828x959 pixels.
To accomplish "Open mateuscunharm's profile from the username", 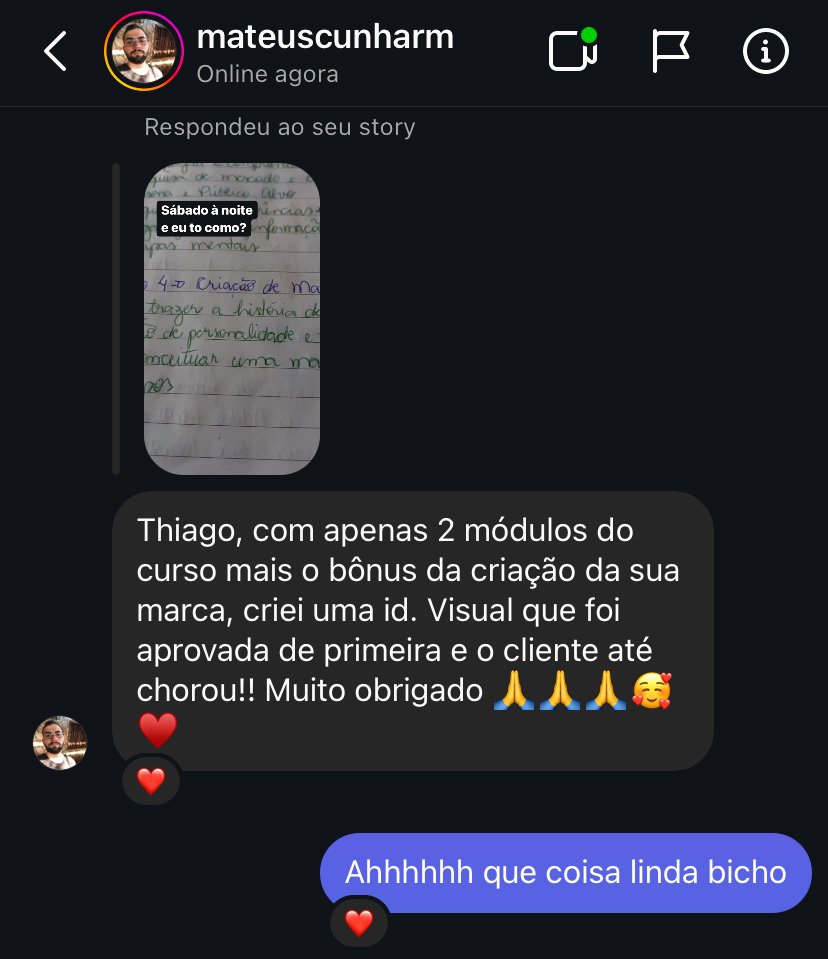I will point(325,38).
